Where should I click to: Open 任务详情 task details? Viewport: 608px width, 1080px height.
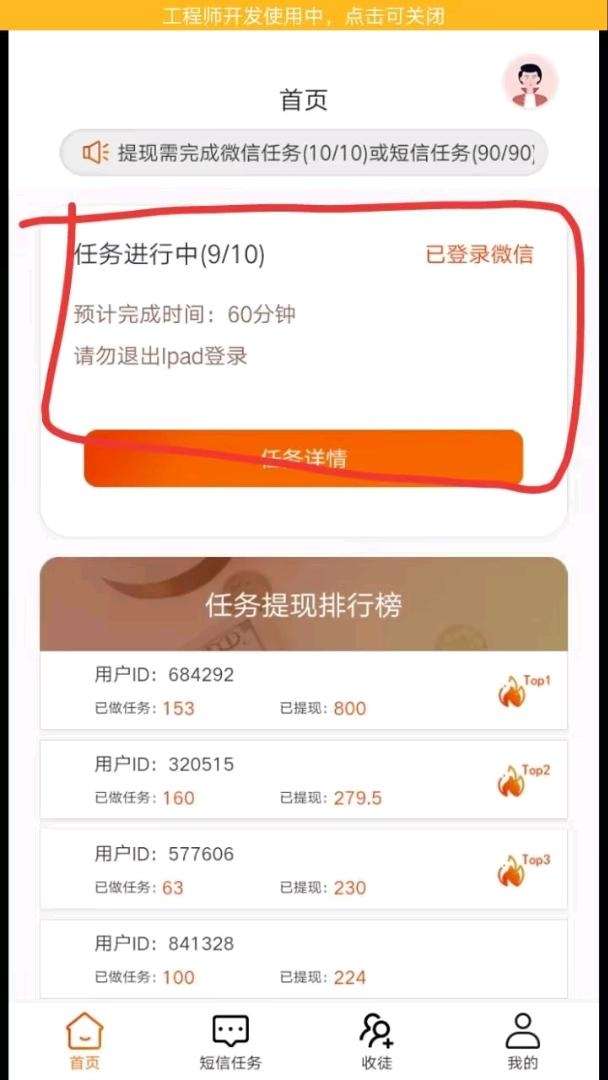(x=304, y=458)
